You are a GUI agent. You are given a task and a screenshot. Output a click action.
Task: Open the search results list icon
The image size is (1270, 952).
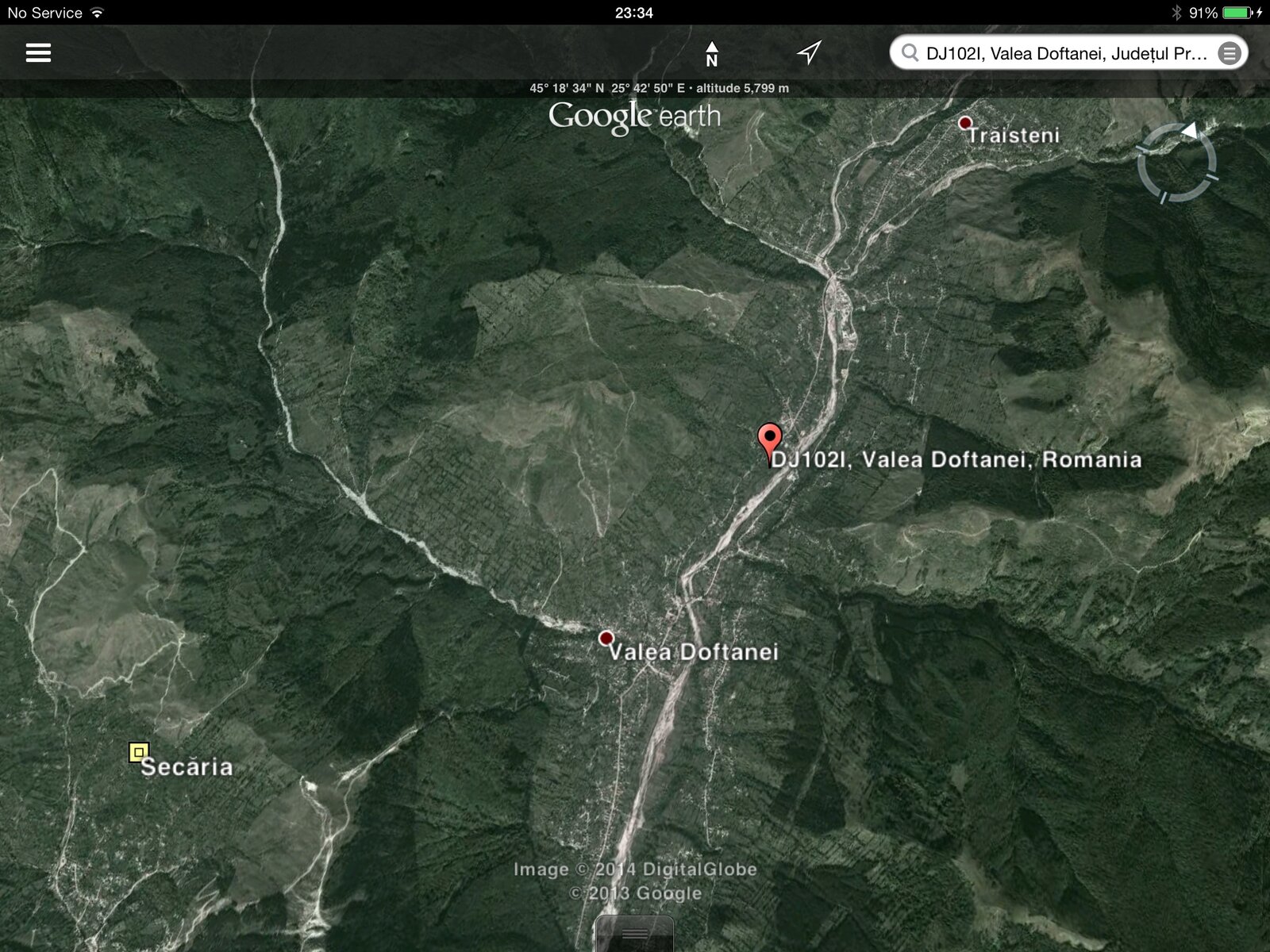click(x=1229, y=53)
